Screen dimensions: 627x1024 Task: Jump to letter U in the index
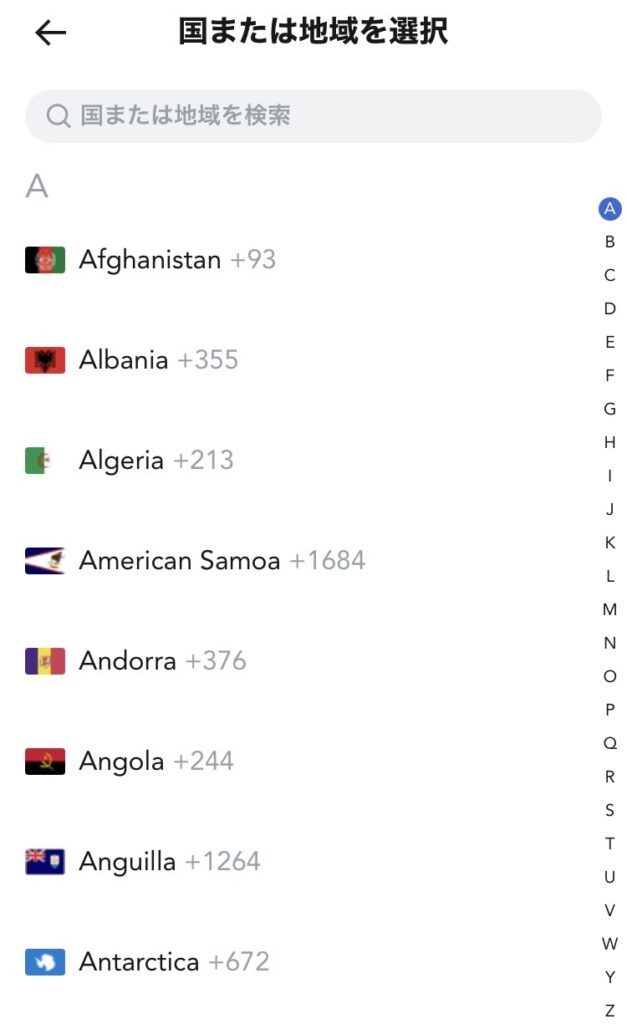pos(610,876)
